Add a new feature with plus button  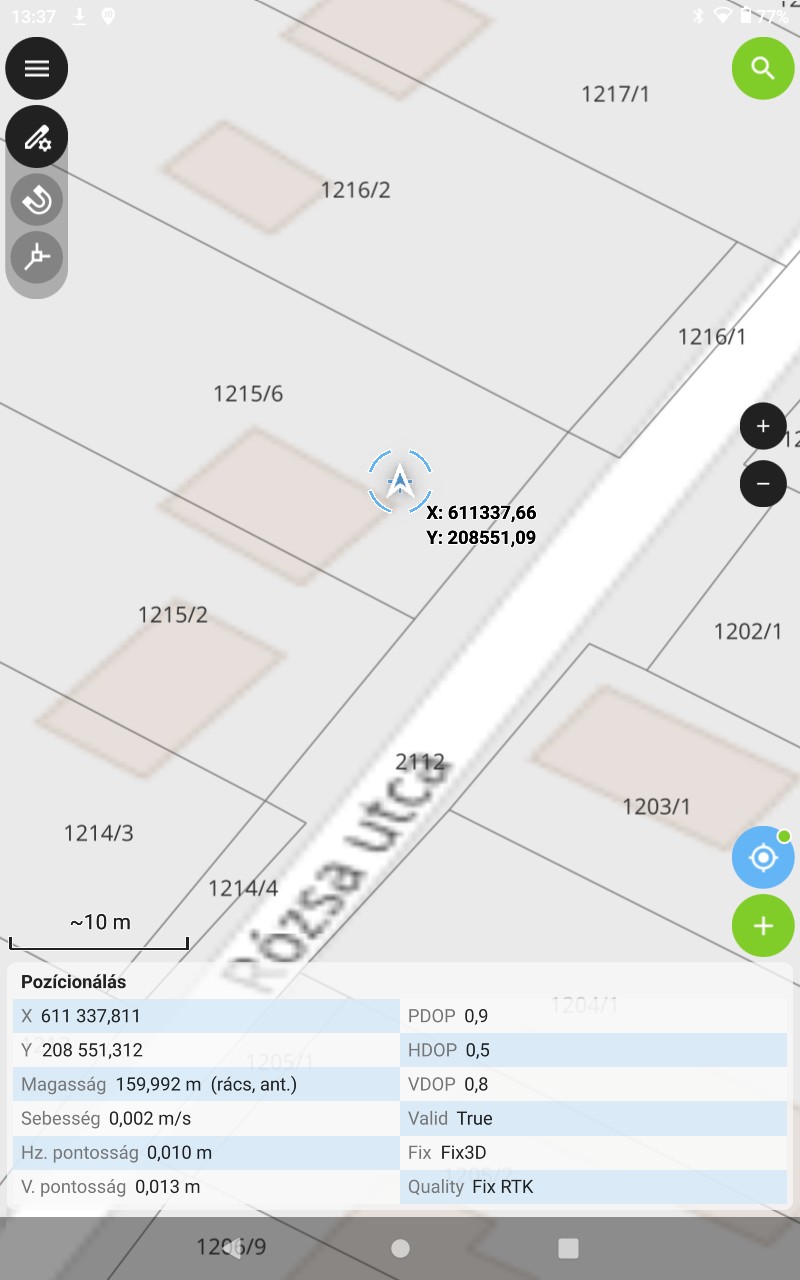point(763,926)
